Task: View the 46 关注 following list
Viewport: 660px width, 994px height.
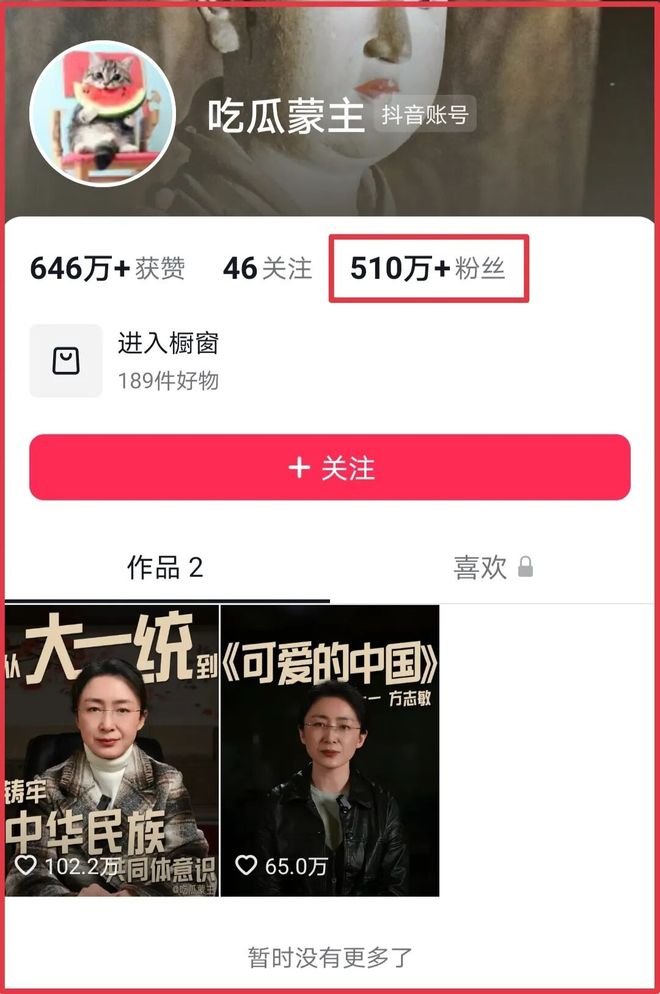Action: pyautogui.click(x=267, y=268)
